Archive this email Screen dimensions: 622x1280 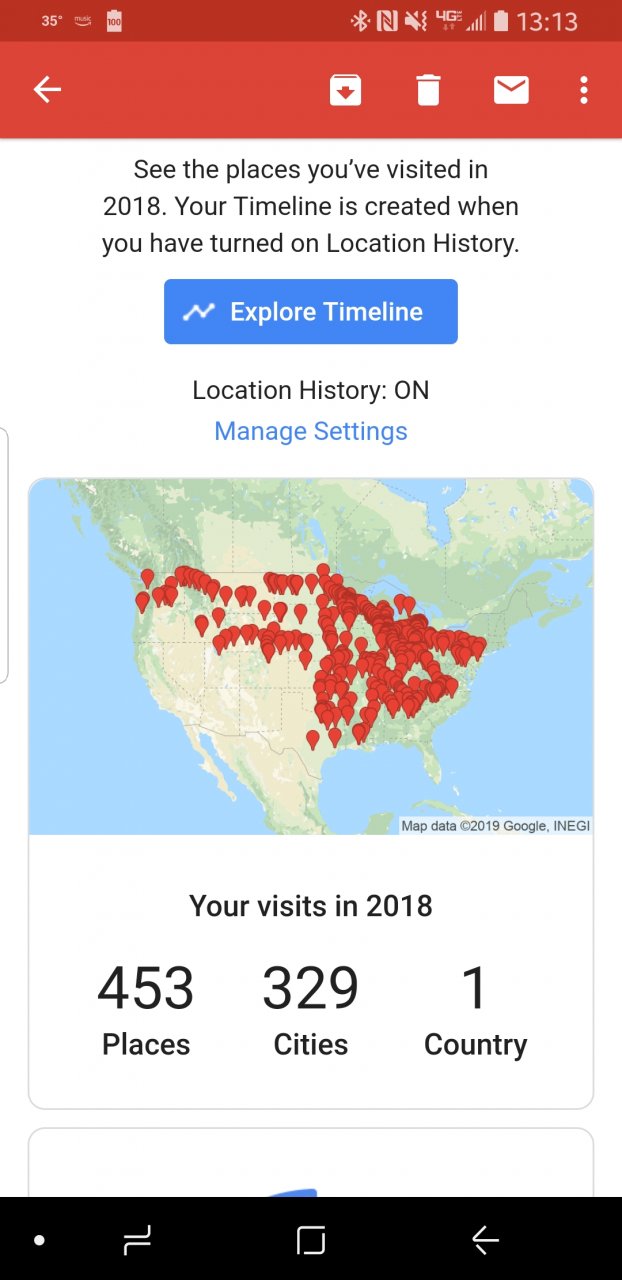pyautogui.click(x=345, y=90)
